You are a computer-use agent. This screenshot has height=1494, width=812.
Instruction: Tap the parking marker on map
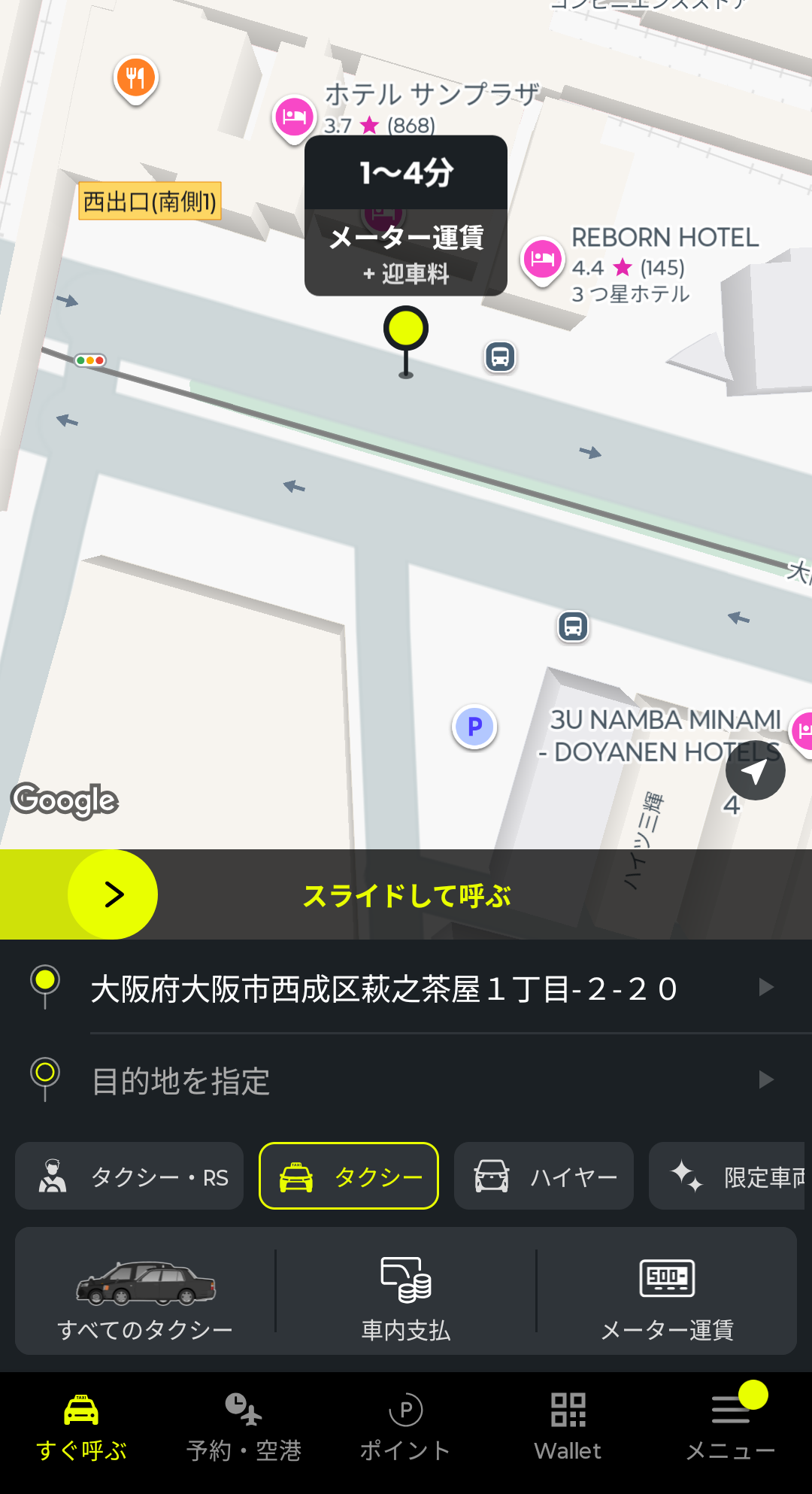point(474,727)
